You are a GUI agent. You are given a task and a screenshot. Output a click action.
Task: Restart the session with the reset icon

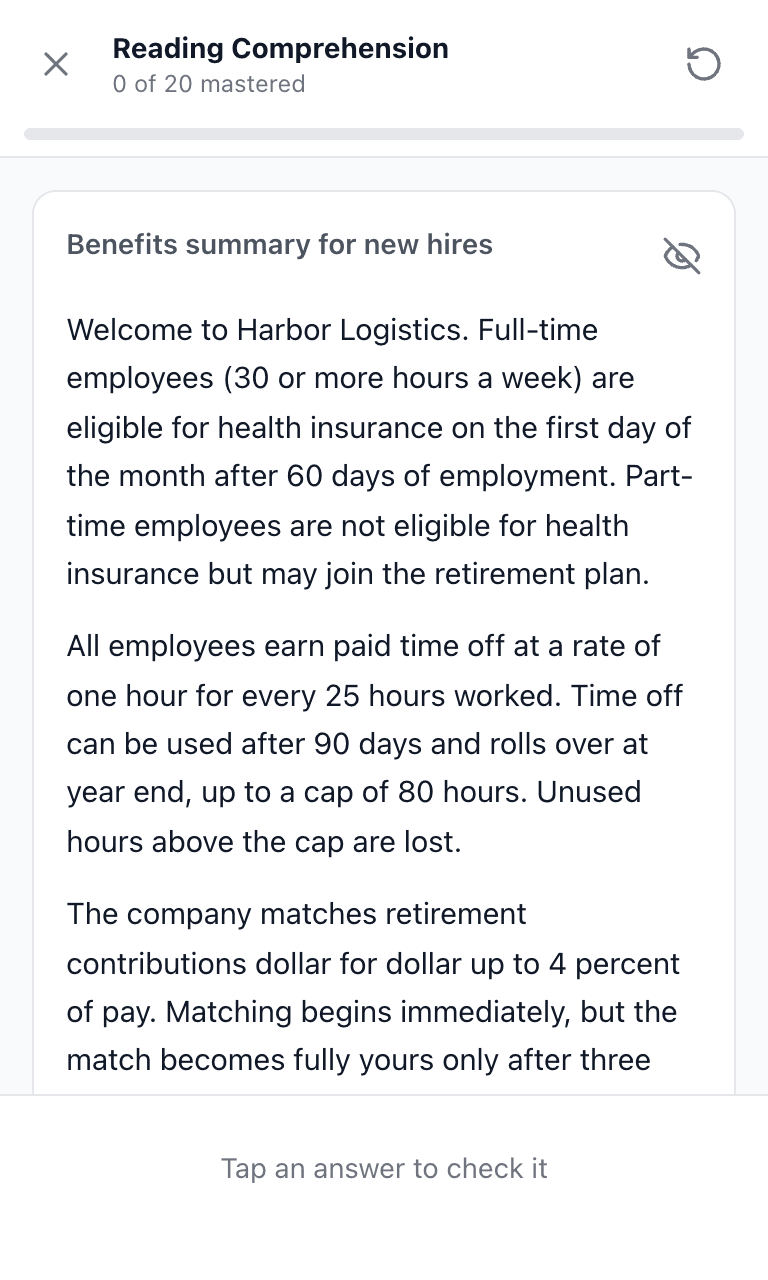point(703,64)
